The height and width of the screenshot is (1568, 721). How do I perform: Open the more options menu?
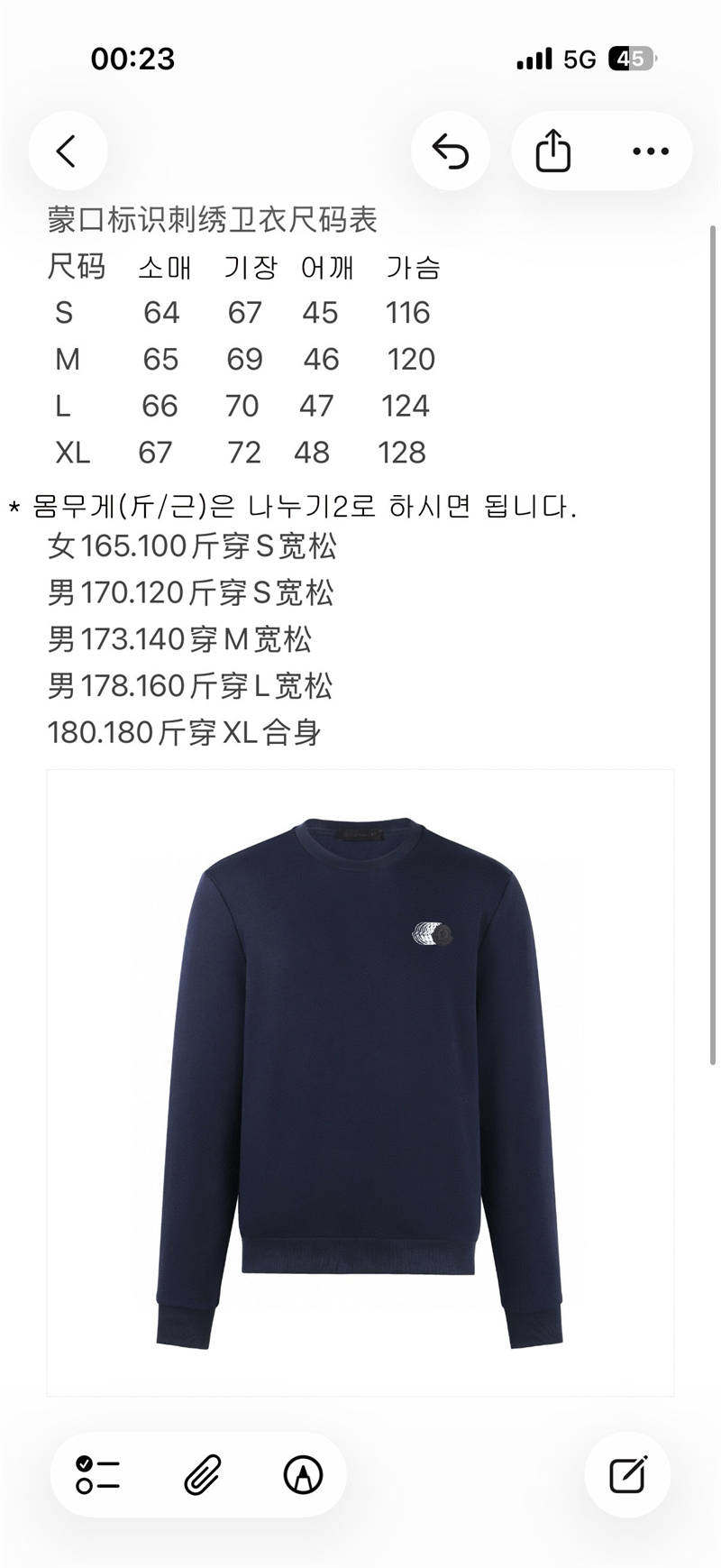tap(650, 151)
